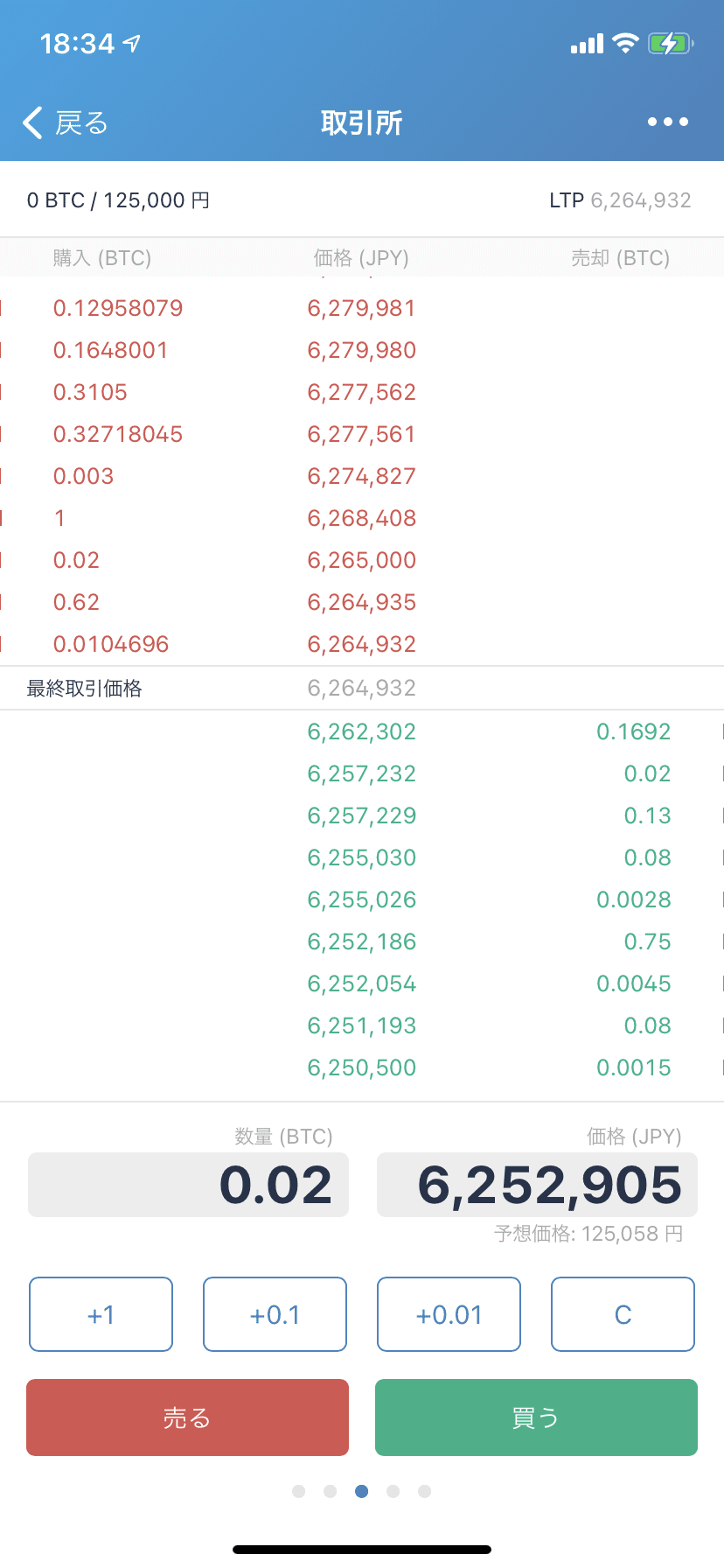Tap the Wi-Fi icon in the status bar
724x1568 pixels.
tap(625, 42)
